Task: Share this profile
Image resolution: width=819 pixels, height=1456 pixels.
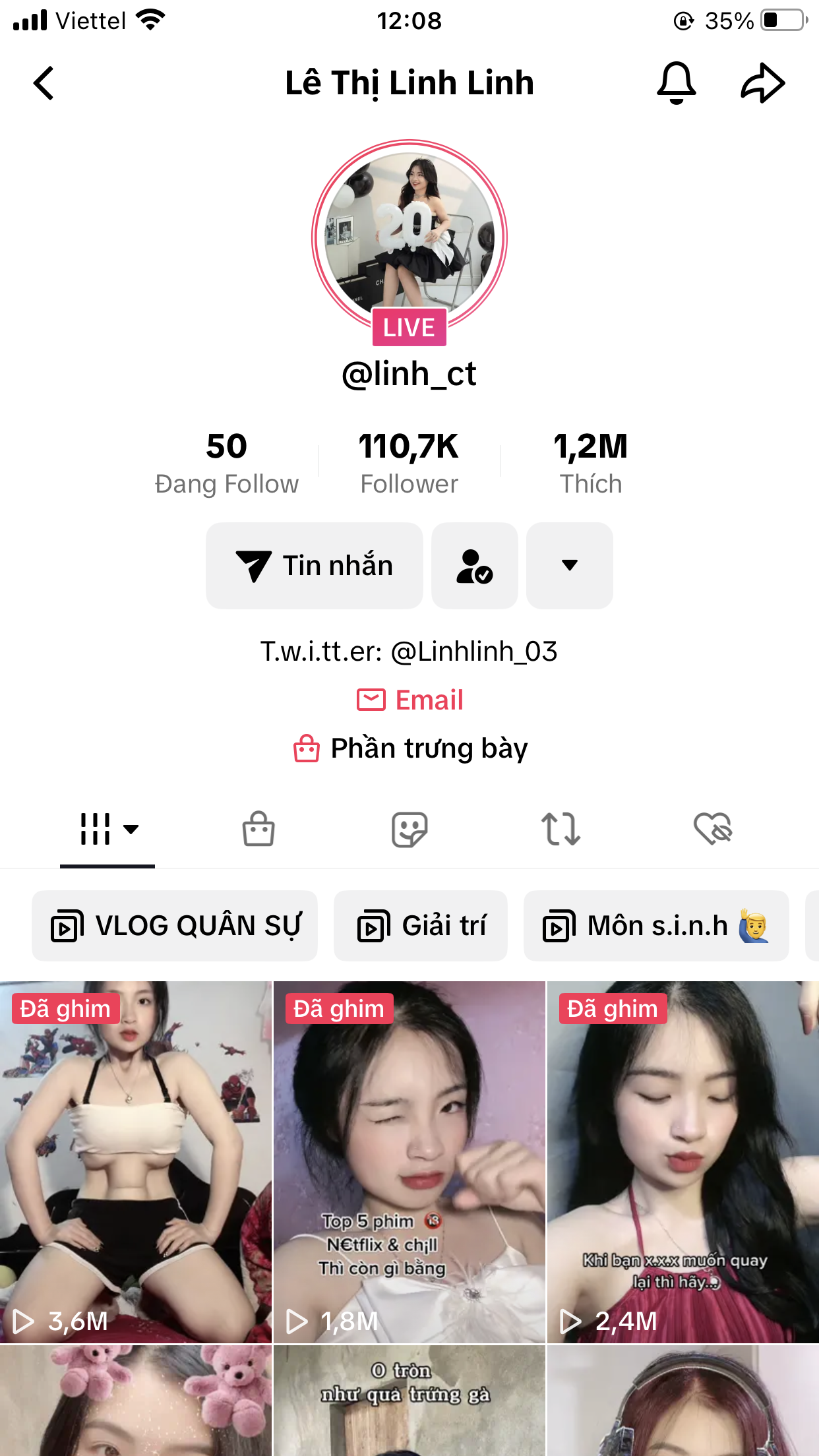Action: click(762, 83)
